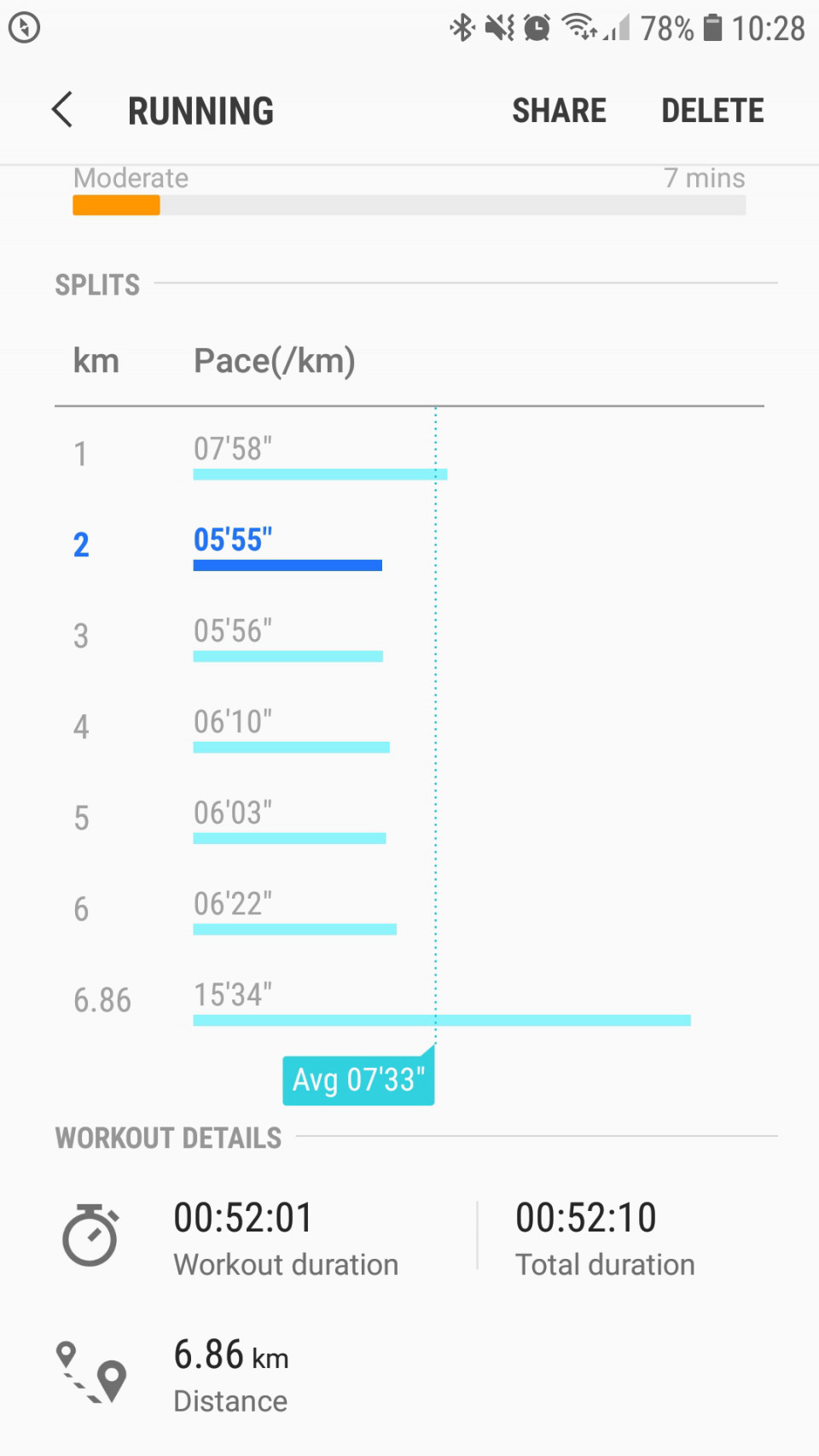The height and width of the screenshot is (1456, 819).
Task: Delete this running workout
Action: pyautogui.click(x=712, y=111)
